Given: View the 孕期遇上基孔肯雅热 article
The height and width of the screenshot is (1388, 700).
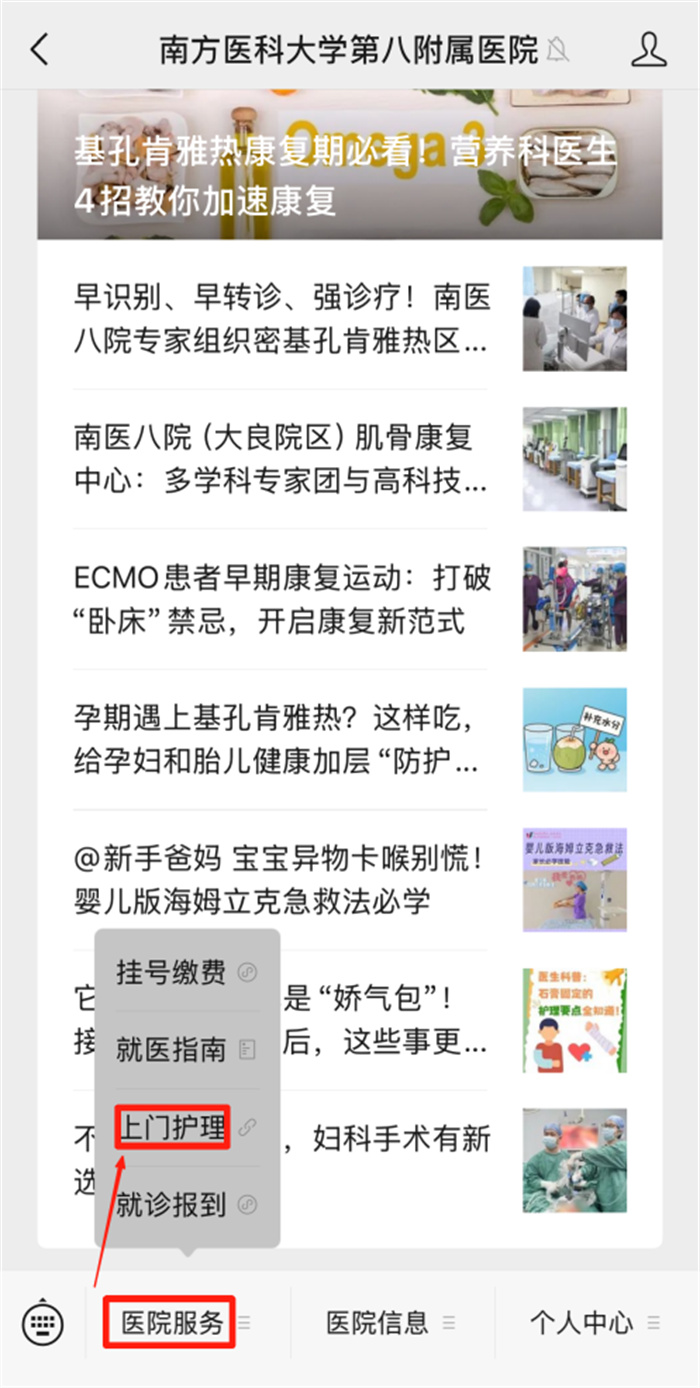Looking at the screenshot, I should pyautogui.click(x=281, y=740).
